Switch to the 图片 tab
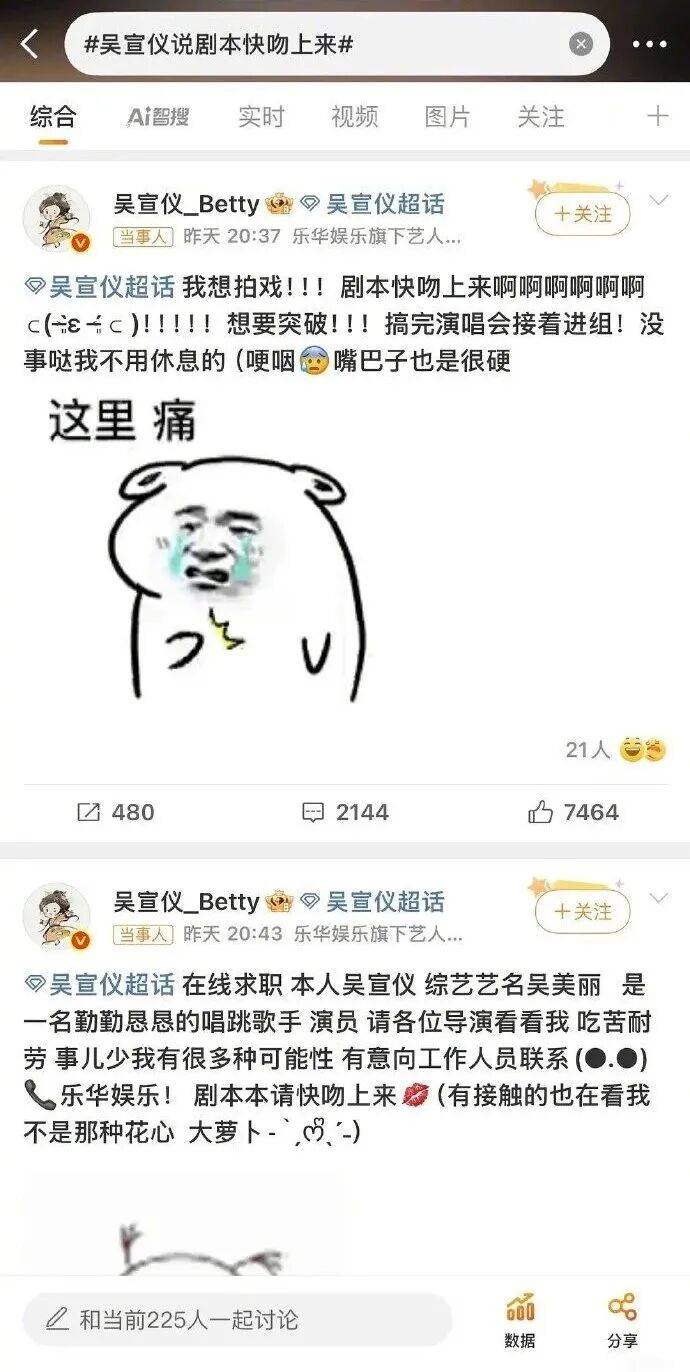The height and width of the screenshot is (1372, 690). tap(447, 117)
